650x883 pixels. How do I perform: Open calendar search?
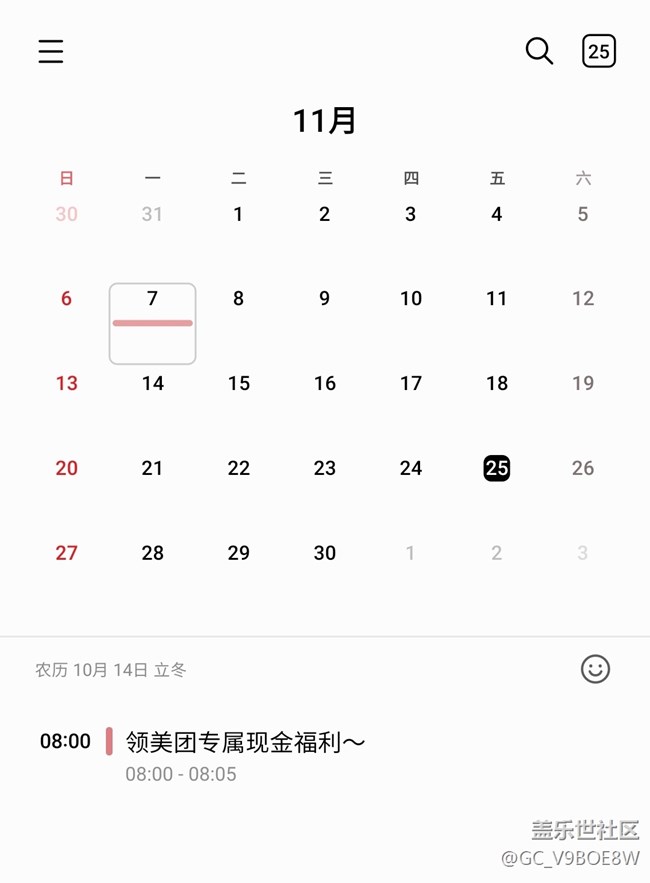click(539, 51)
